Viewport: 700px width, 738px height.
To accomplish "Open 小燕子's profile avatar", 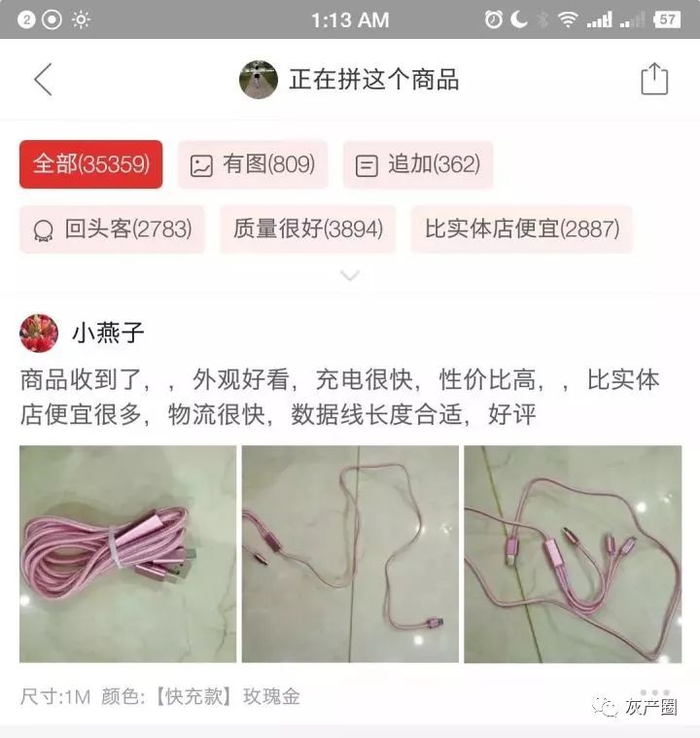I will (x=39, y=333).
